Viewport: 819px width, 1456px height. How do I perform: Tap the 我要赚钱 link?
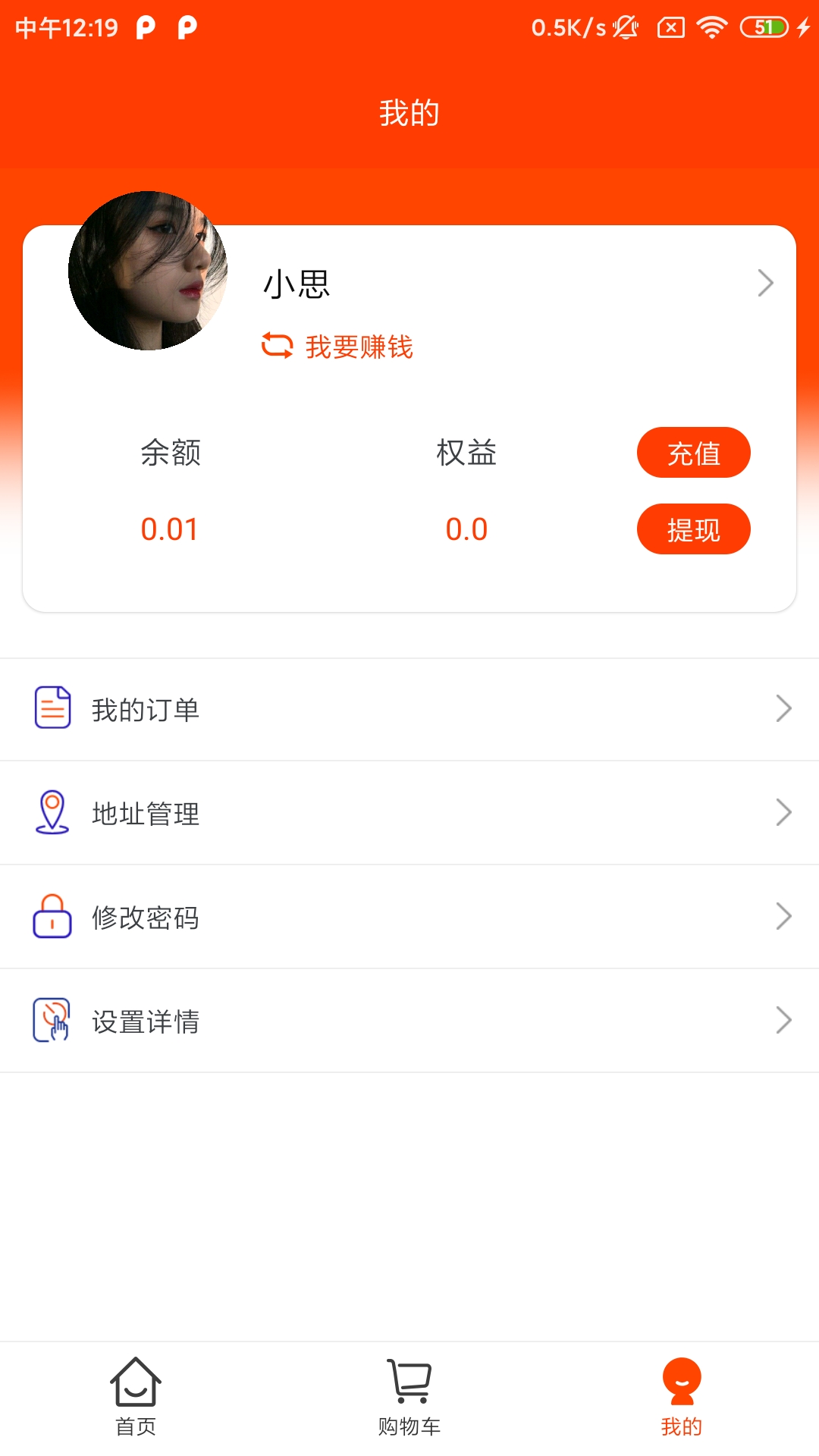(338, 347)
